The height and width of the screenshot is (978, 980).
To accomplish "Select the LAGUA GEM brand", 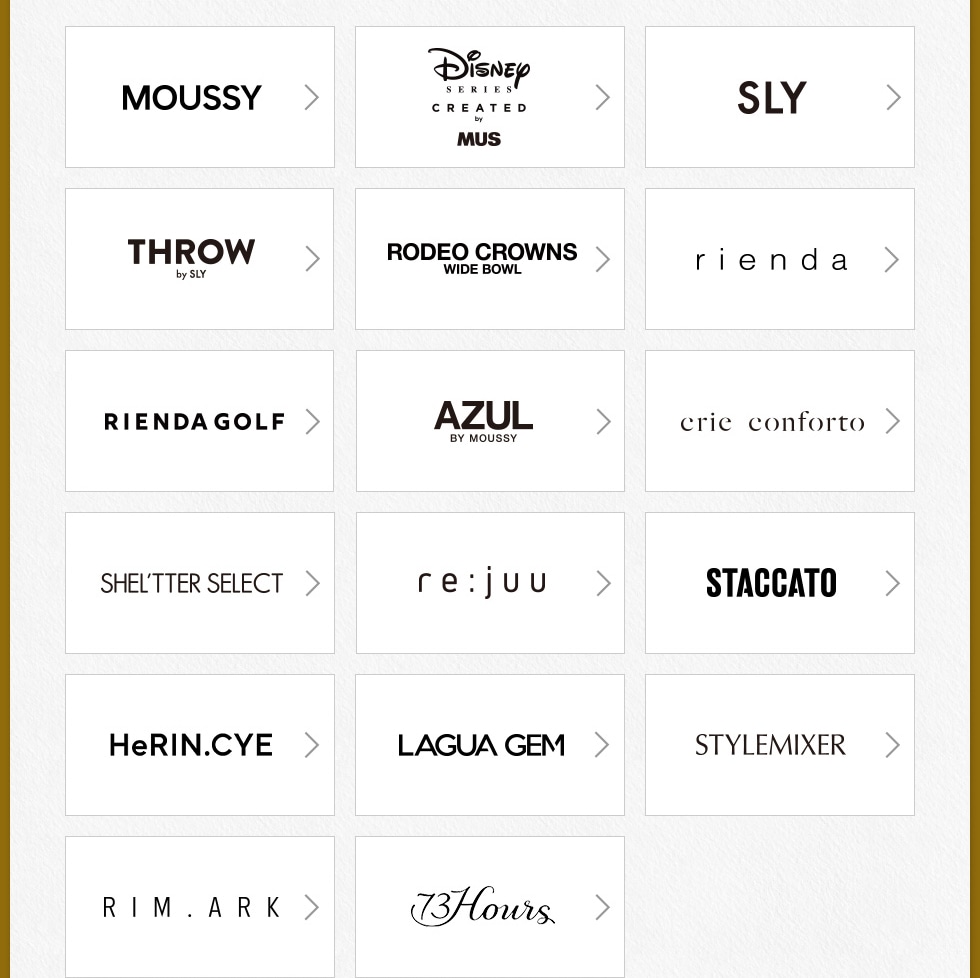I will pos(490,745).
